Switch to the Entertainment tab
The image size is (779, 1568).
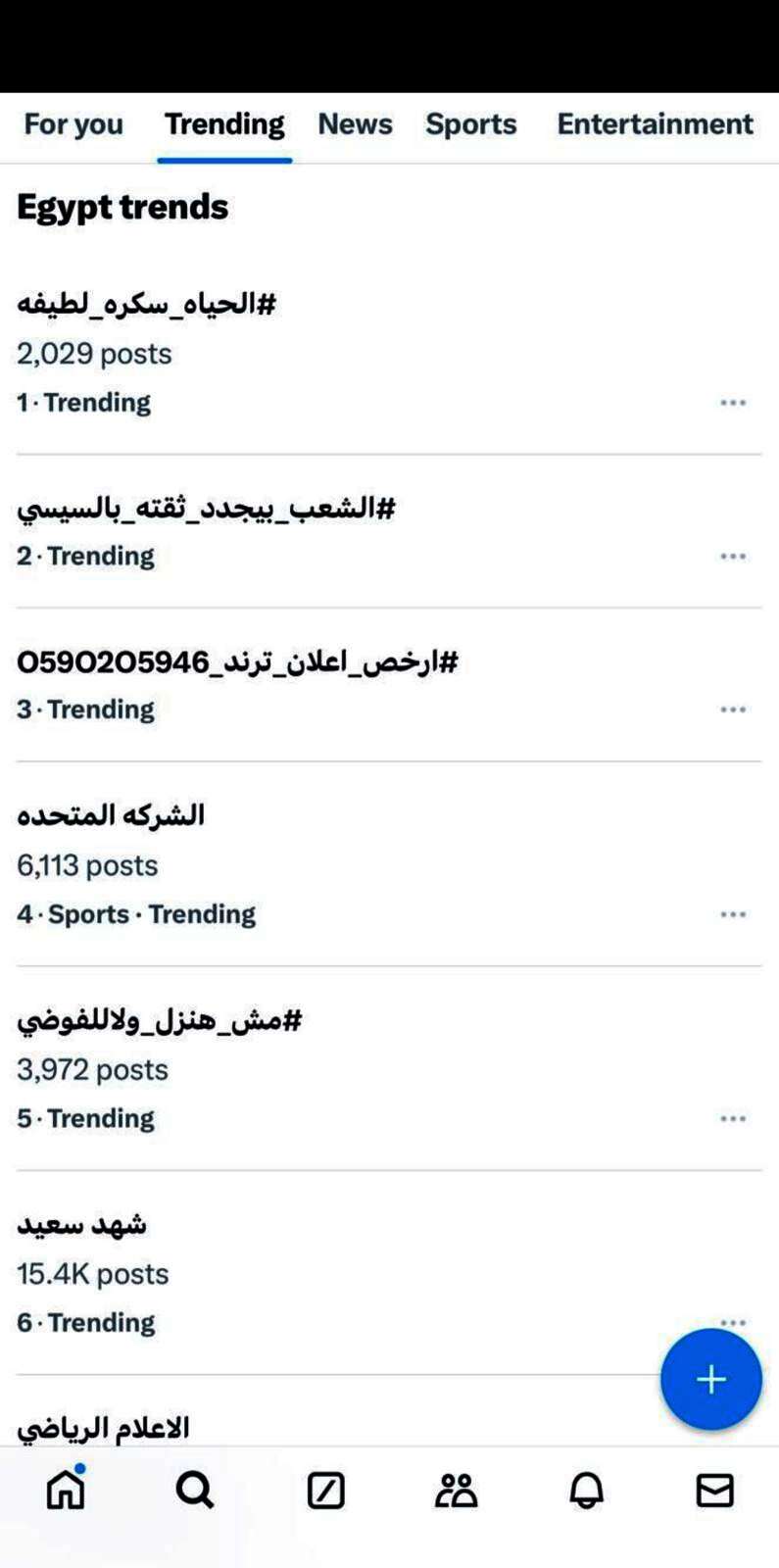point(655,124)
